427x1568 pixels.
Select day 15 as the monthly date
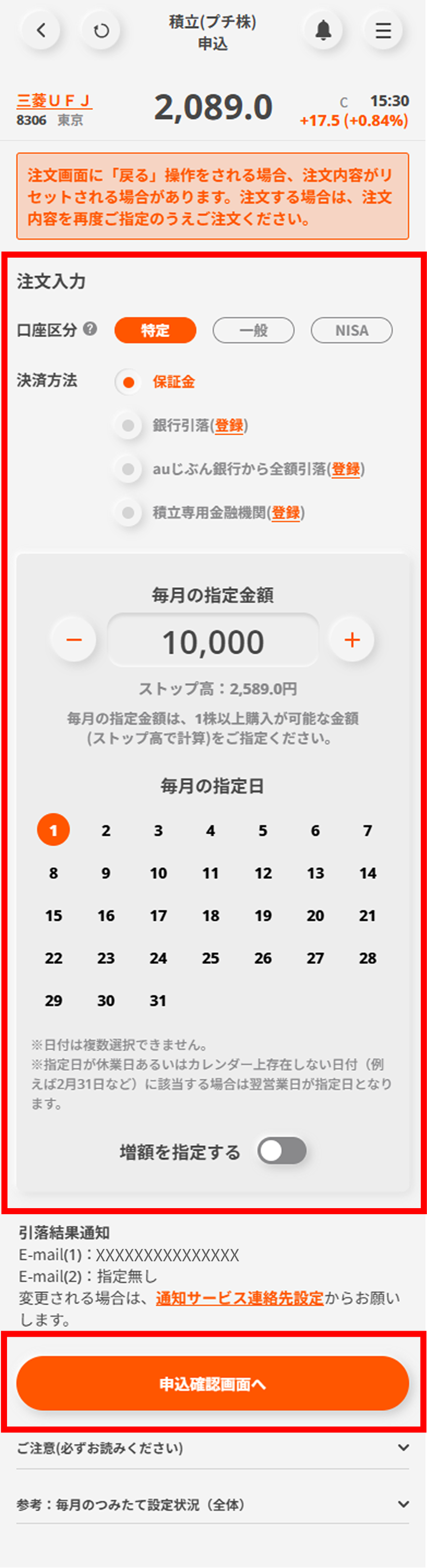pyautogui.click(x=54, y=916)
